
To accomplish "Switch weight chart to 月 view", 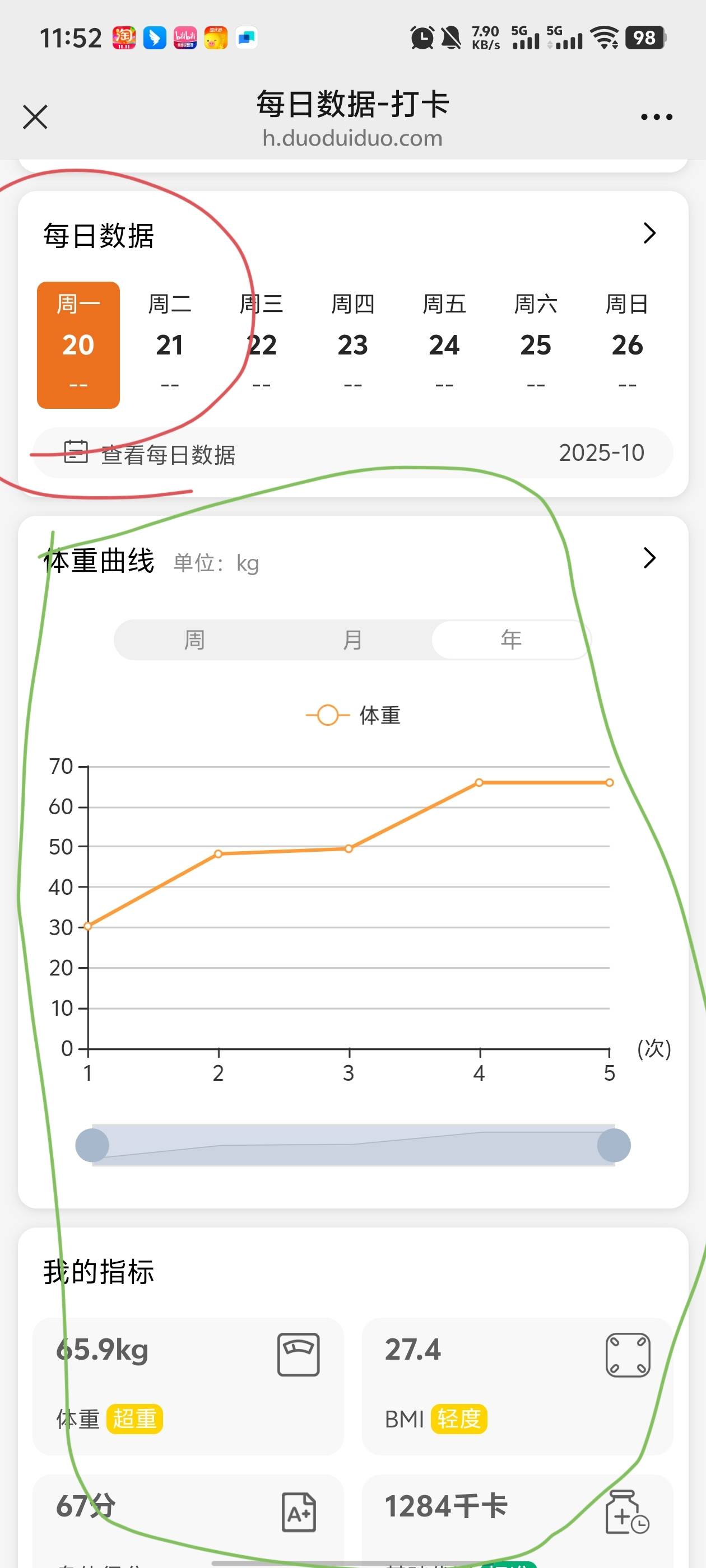I will (352, 640).
